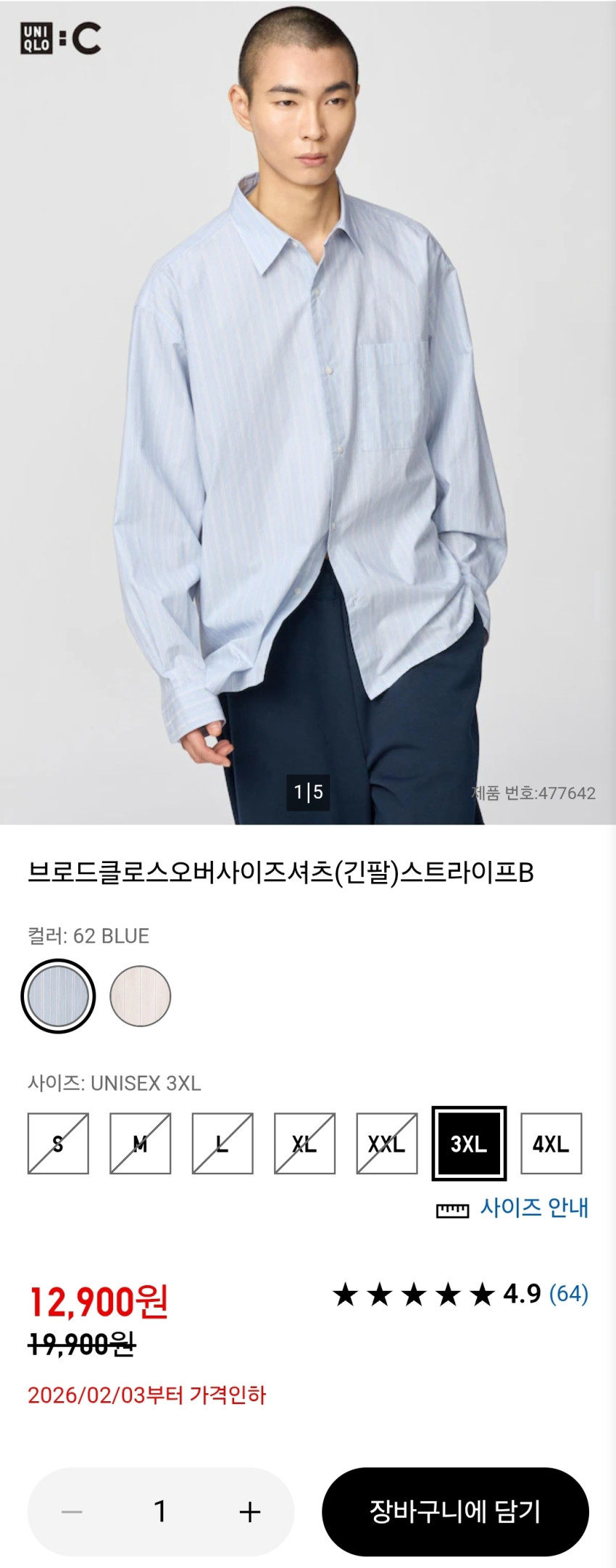Select the off-white striped color swatch
The height and width of the screenshot is (1568, 616).
pyautogui.click(x=140, y=996)
